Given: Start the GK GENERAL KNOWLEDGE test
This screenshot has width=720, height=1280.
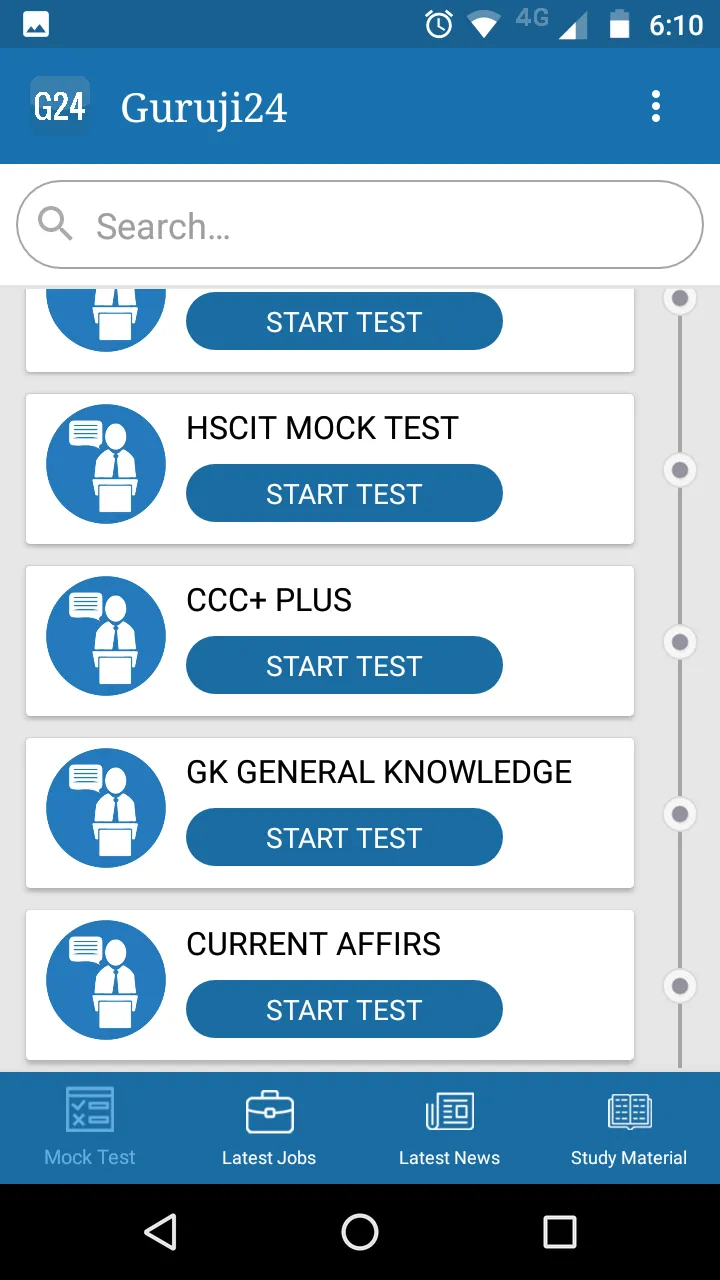Looking at the screenshot, I should tap(344, 837).
